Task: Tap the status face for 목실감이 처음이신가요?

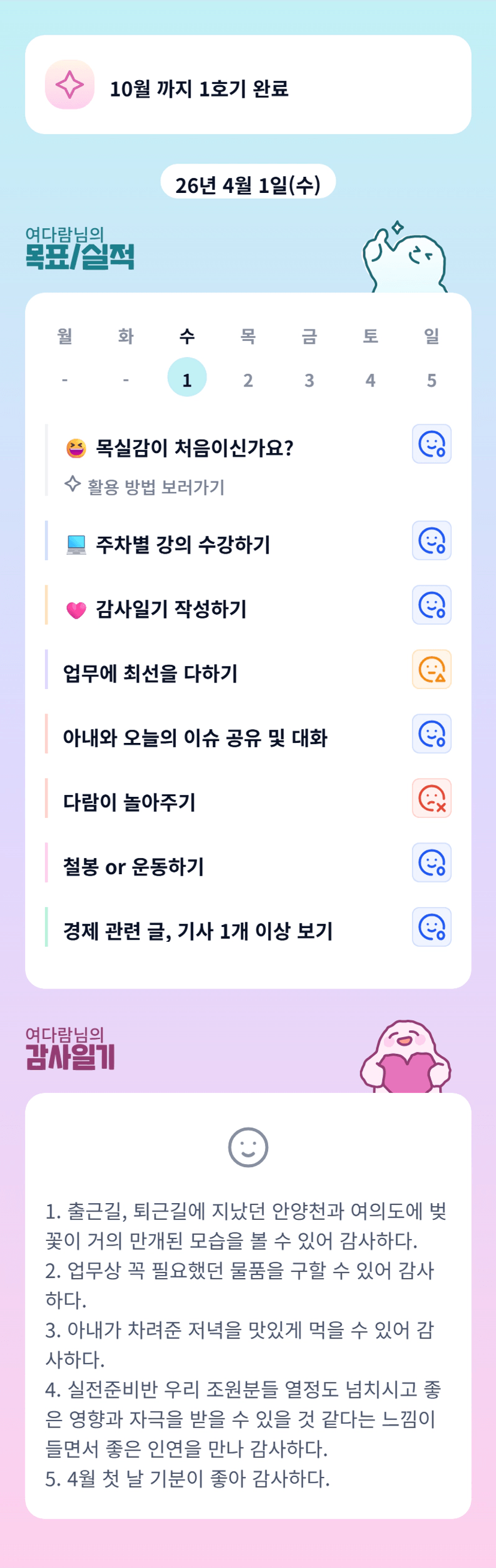Action: tap(431, 444)
